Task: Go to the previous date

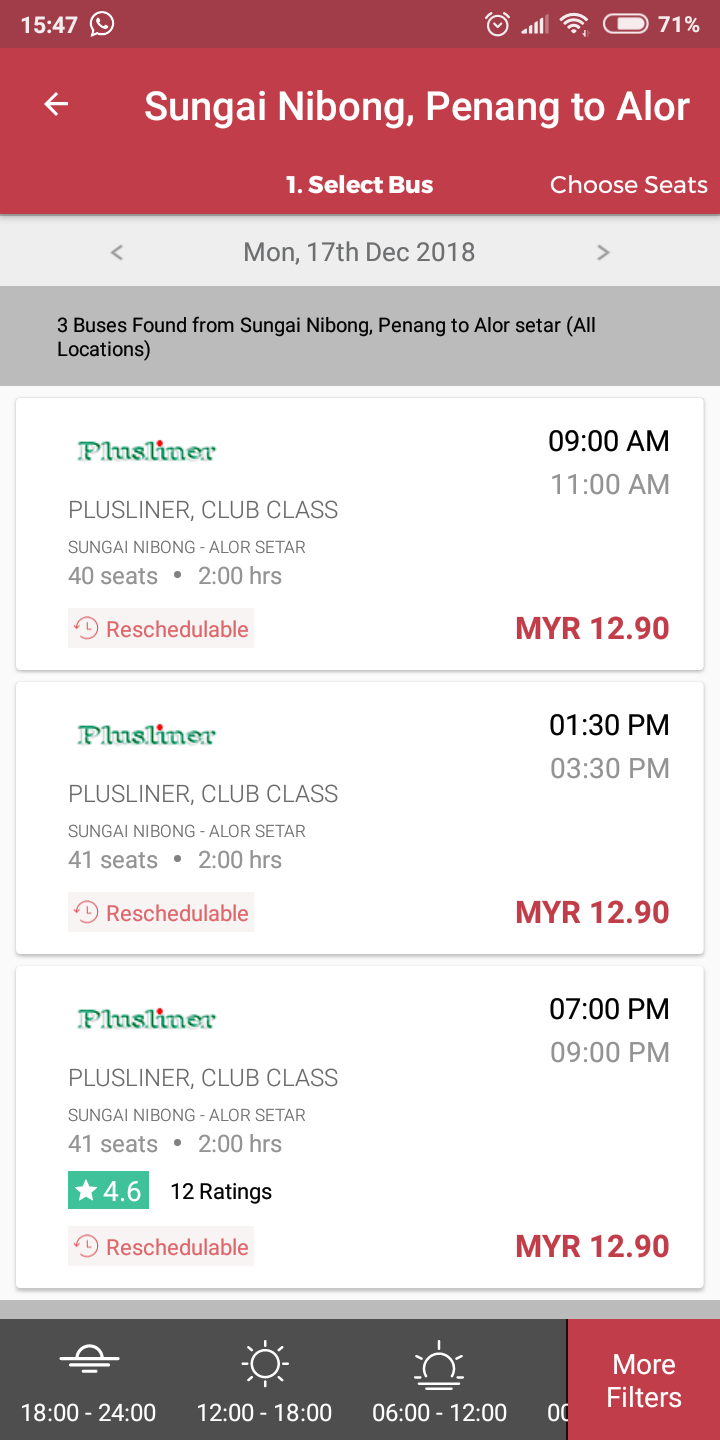Action: tap(117, 252)
